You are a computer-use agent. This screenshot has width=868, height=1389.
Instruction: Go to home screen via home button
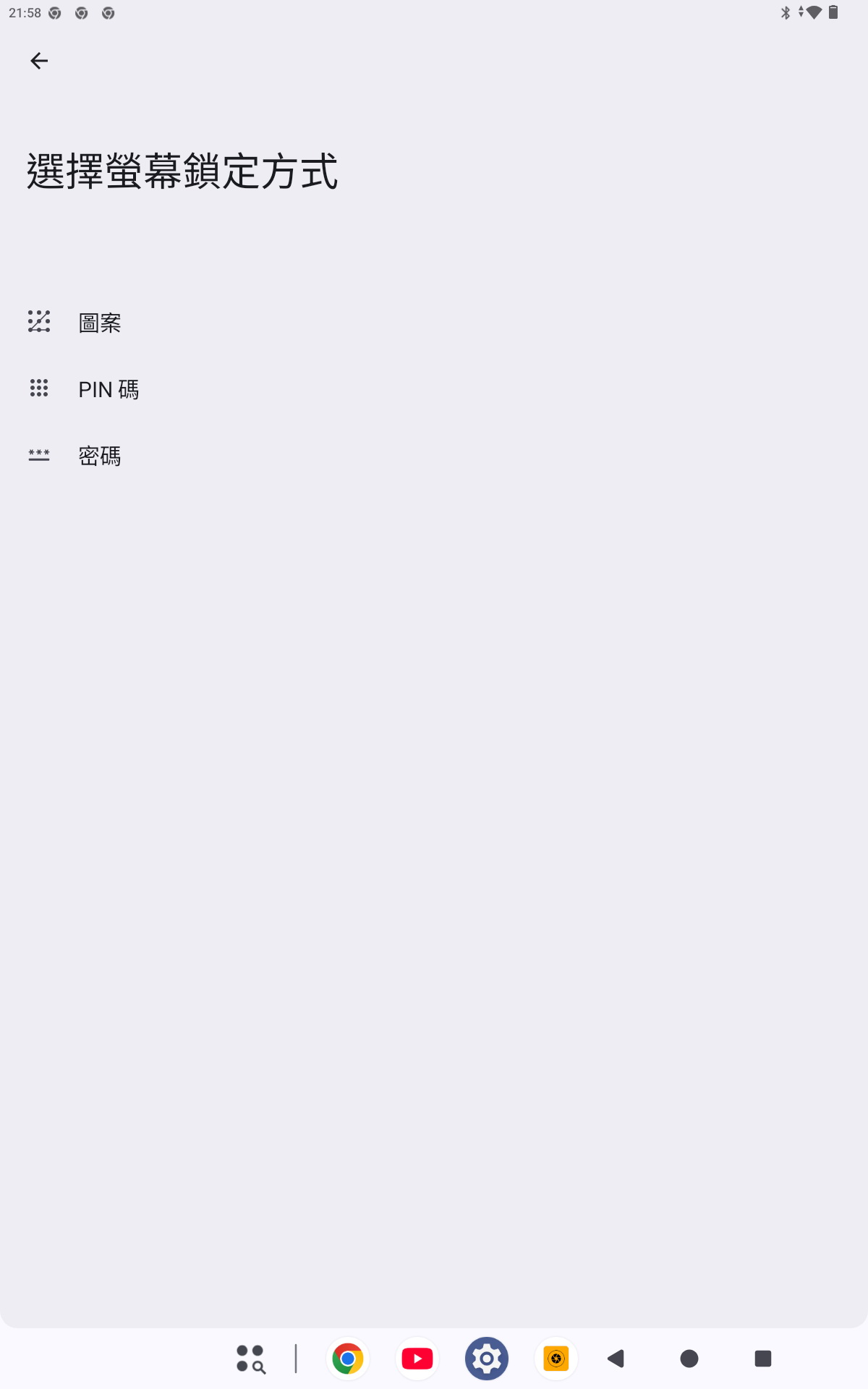689,1359
